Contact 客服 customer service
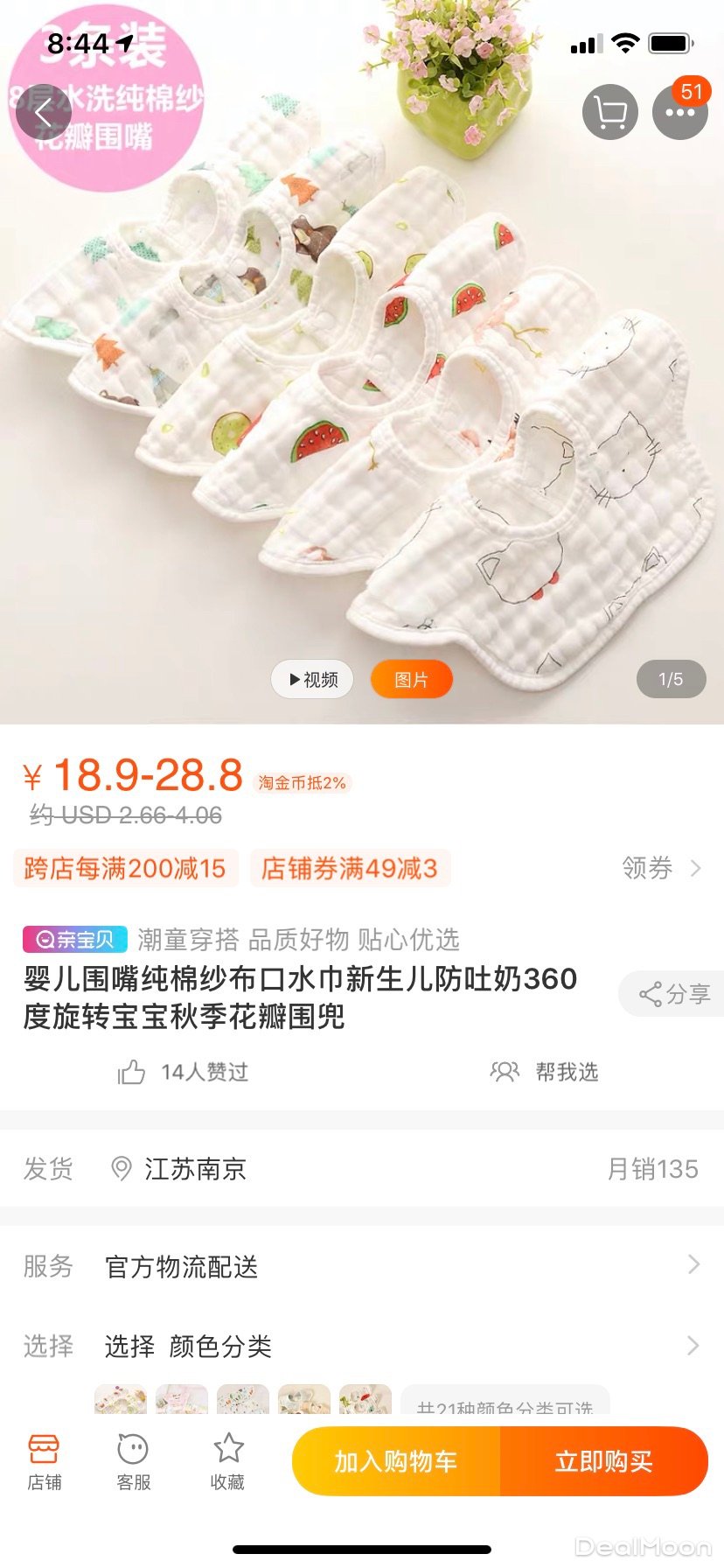This screenshot has height=1568, width=724. pyautogui.click(x=133, y=1461)
